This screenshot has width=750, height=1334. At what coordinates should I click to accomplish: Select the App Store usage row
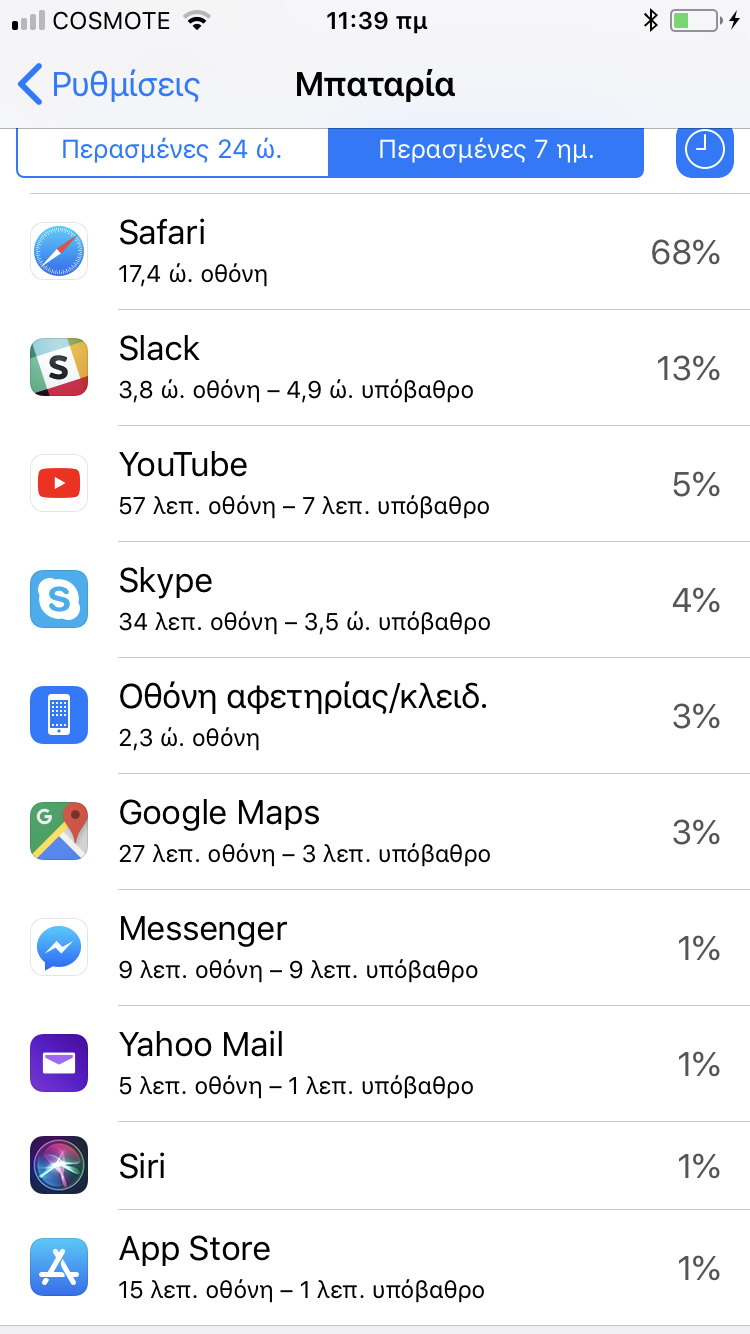(375, 1267)
